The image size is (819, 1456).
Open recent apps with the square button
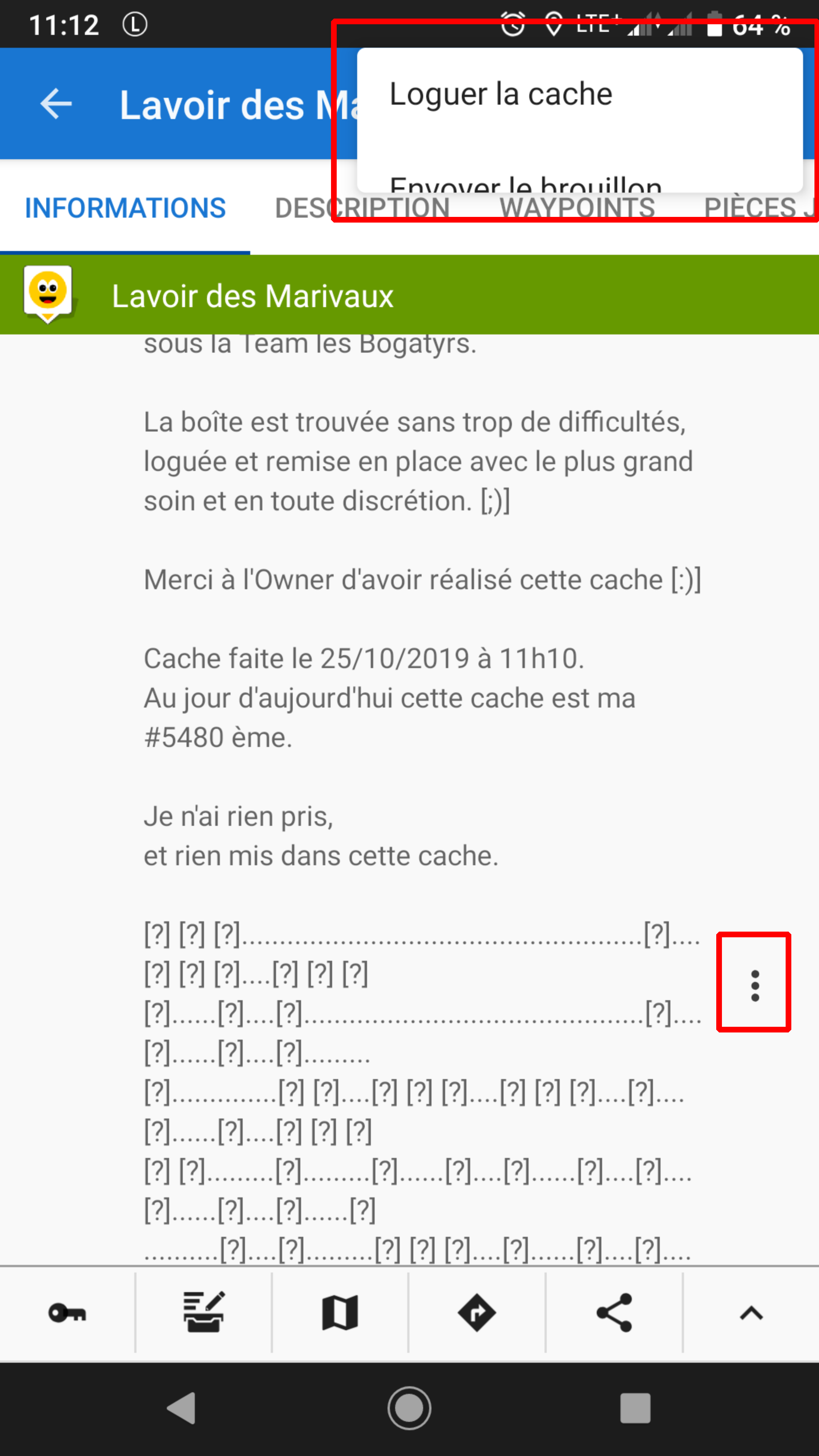tap(635, 1408)
